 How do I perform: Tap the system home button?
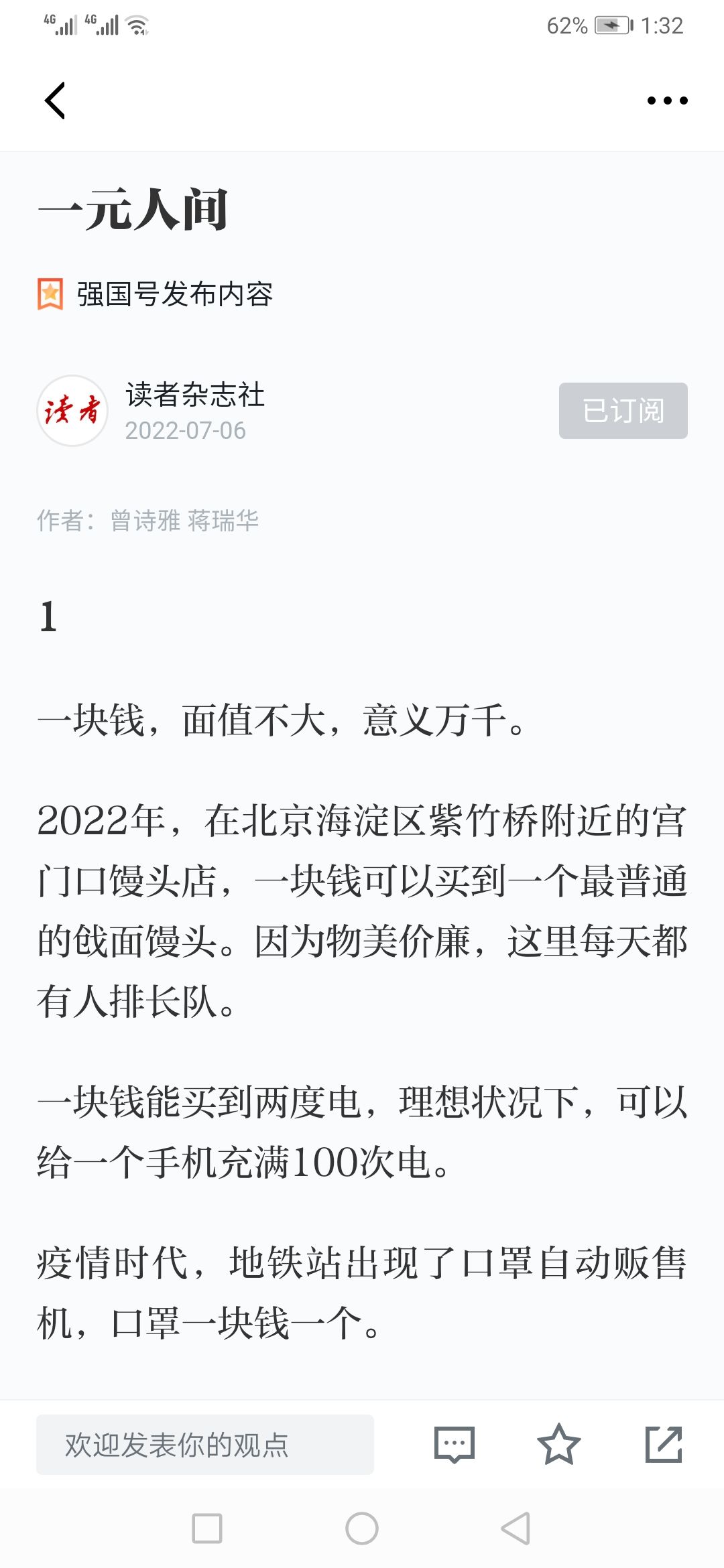click(362, 1528)
